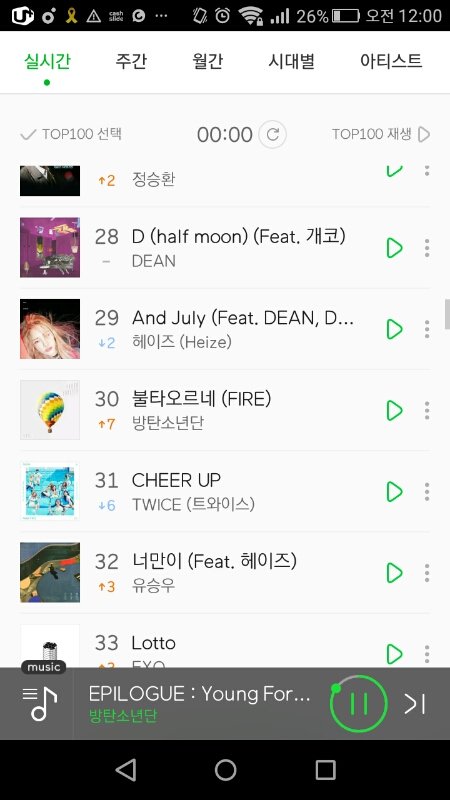Open the CHEER UP song row
Viewport: 450px width, 800px height.
(224, 491)
